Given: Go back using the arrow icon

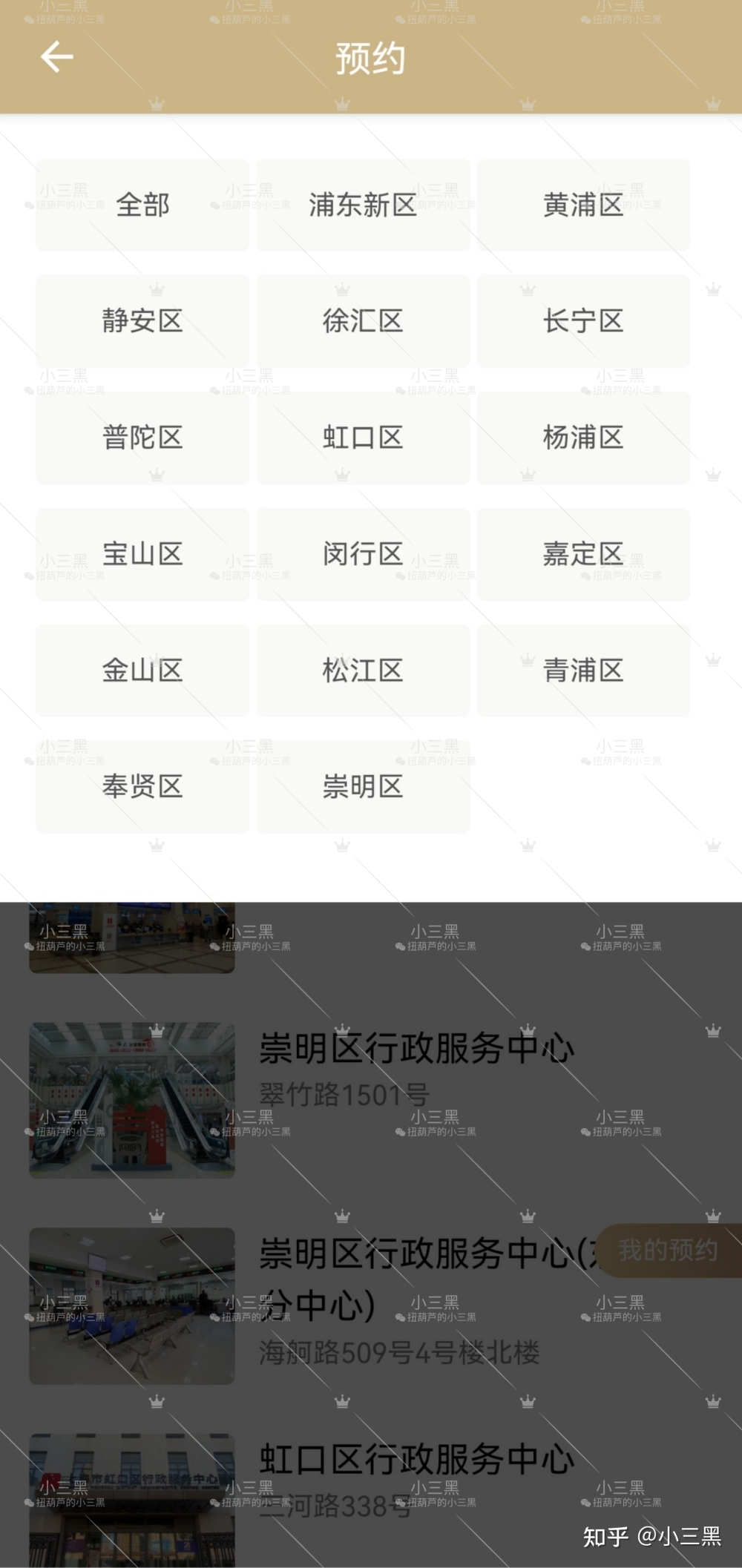Looking at the screenshot, I should click(x=56, y=57).
